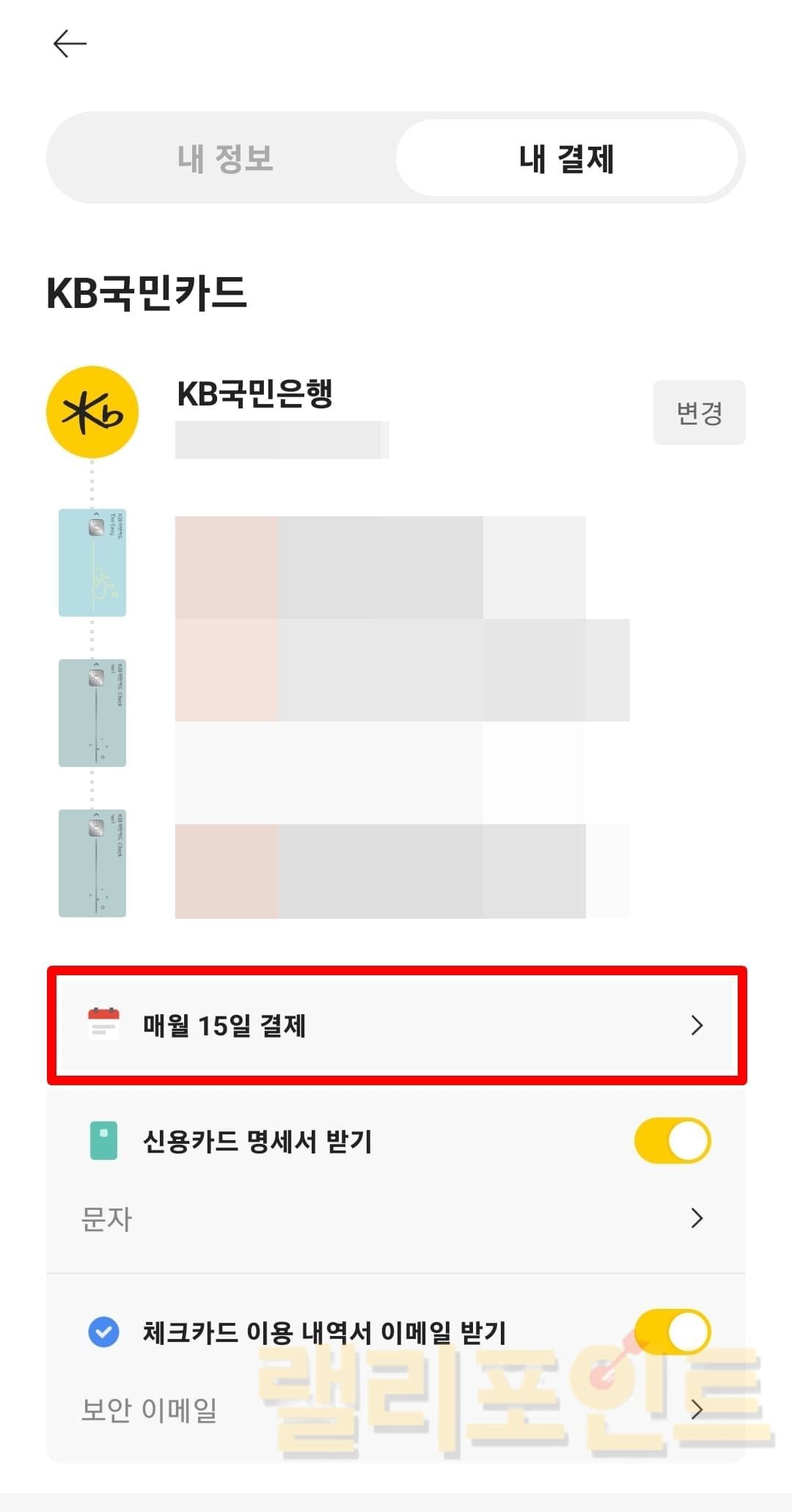Tap the 변경 button for KB국민은행

699,413
